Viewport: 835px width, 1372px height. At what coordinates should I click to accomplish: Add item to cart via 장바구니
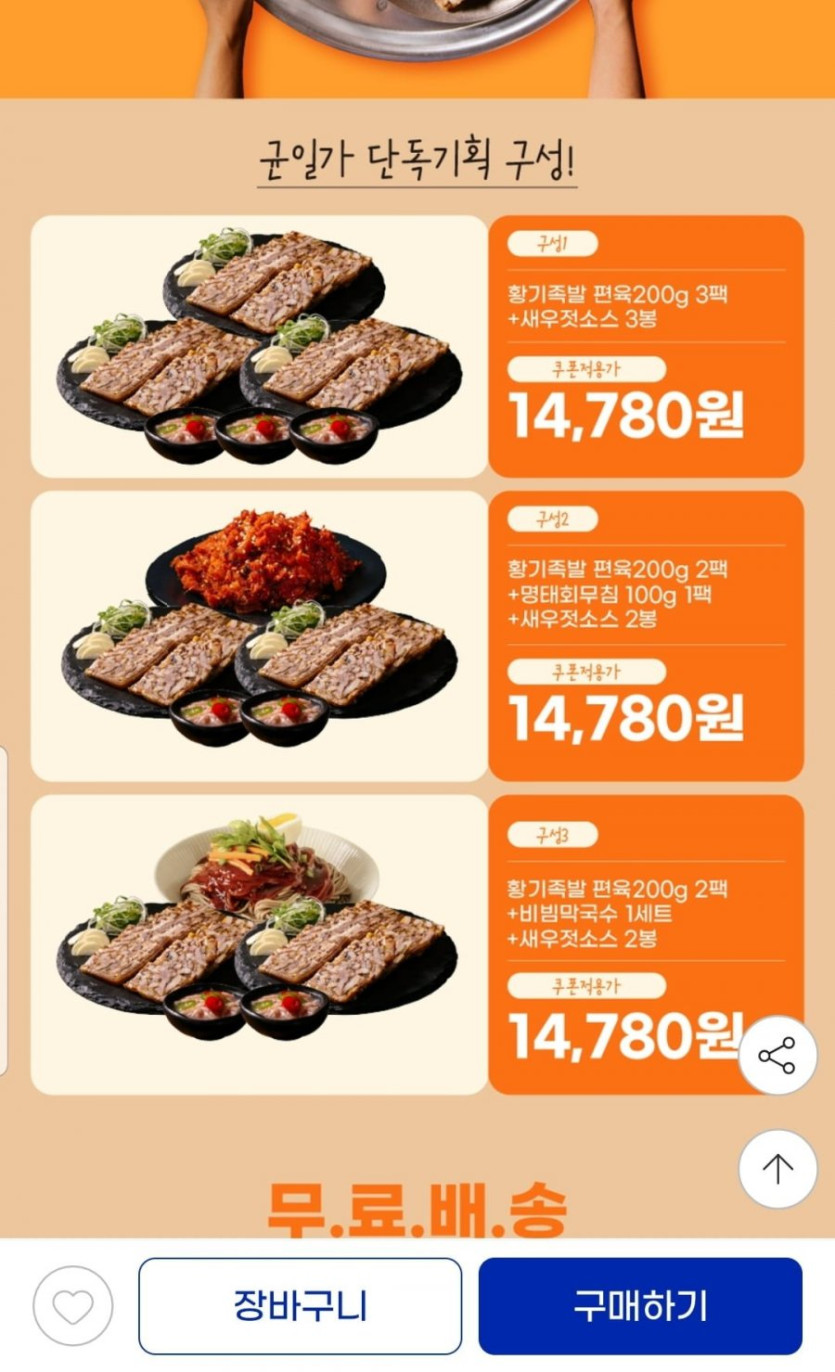click(x=300, y=1306)
